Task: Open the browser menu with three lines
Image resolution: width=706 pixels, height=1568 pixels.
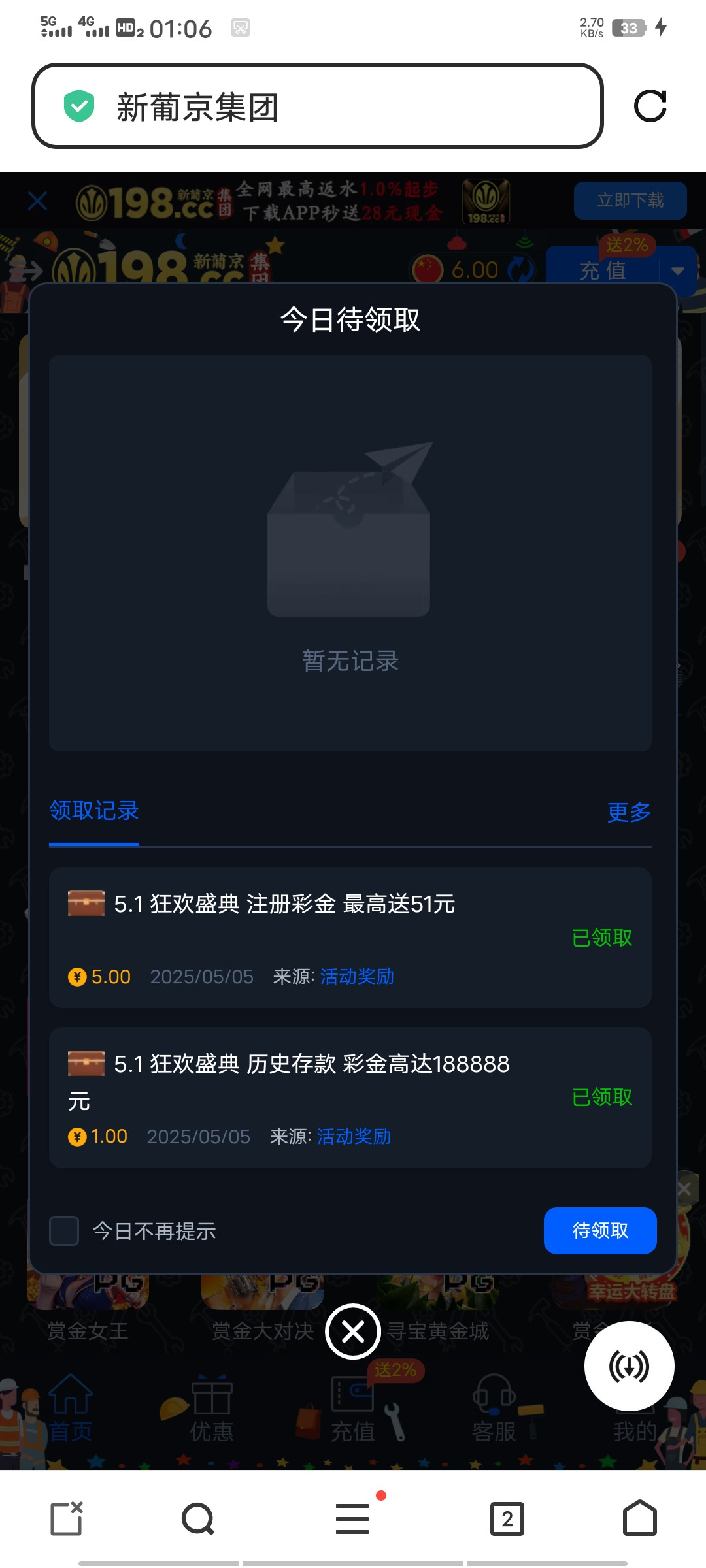Action: click(352, 1518)
